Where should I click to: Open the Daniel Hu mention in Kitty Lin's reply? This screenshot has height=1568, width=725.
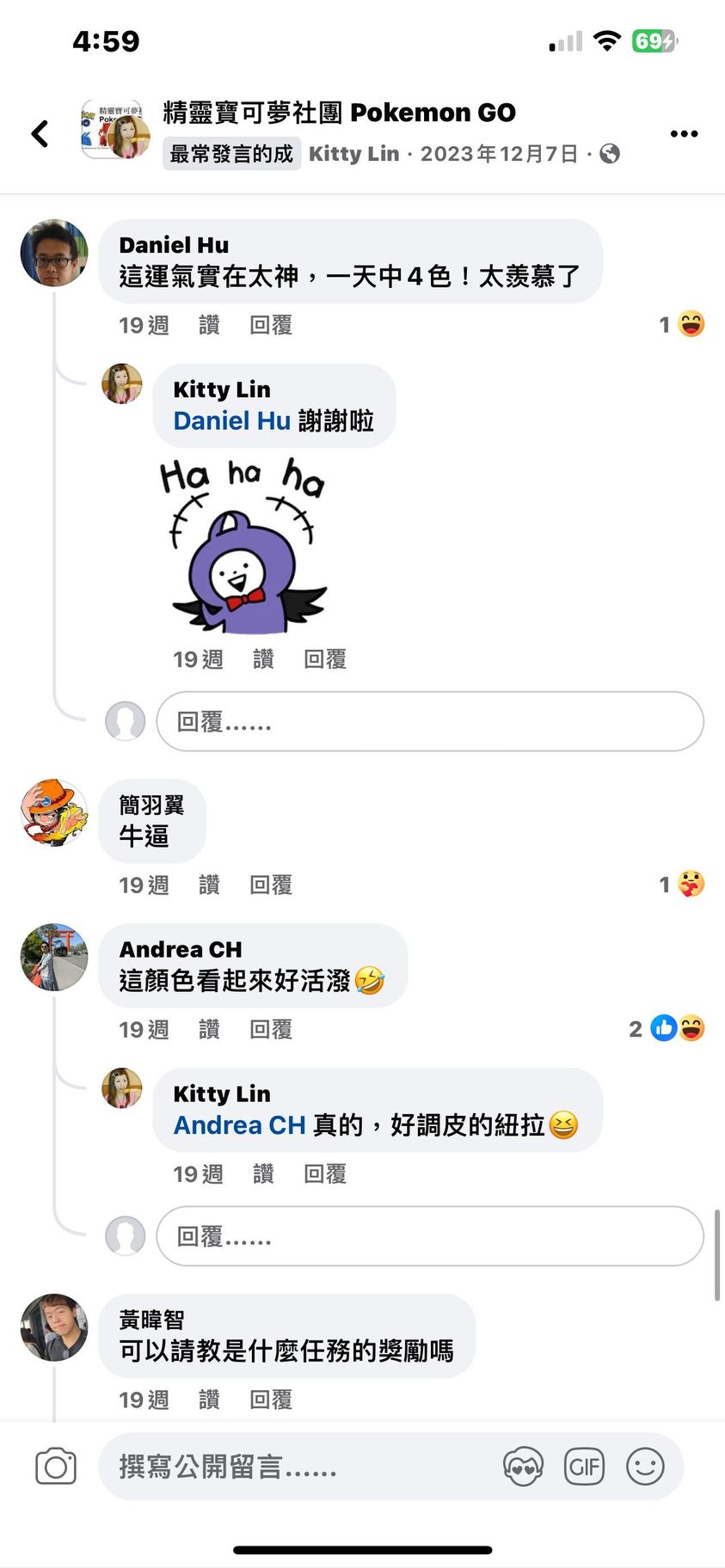231,420
